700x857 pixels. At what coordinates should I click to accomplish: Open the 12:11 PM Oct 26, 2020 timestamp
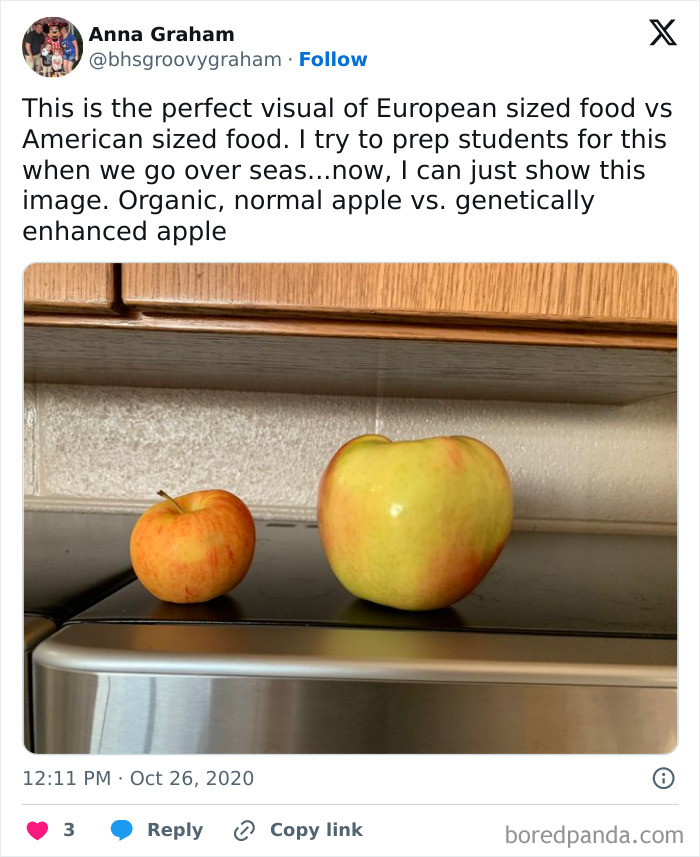tap(138, 778)
